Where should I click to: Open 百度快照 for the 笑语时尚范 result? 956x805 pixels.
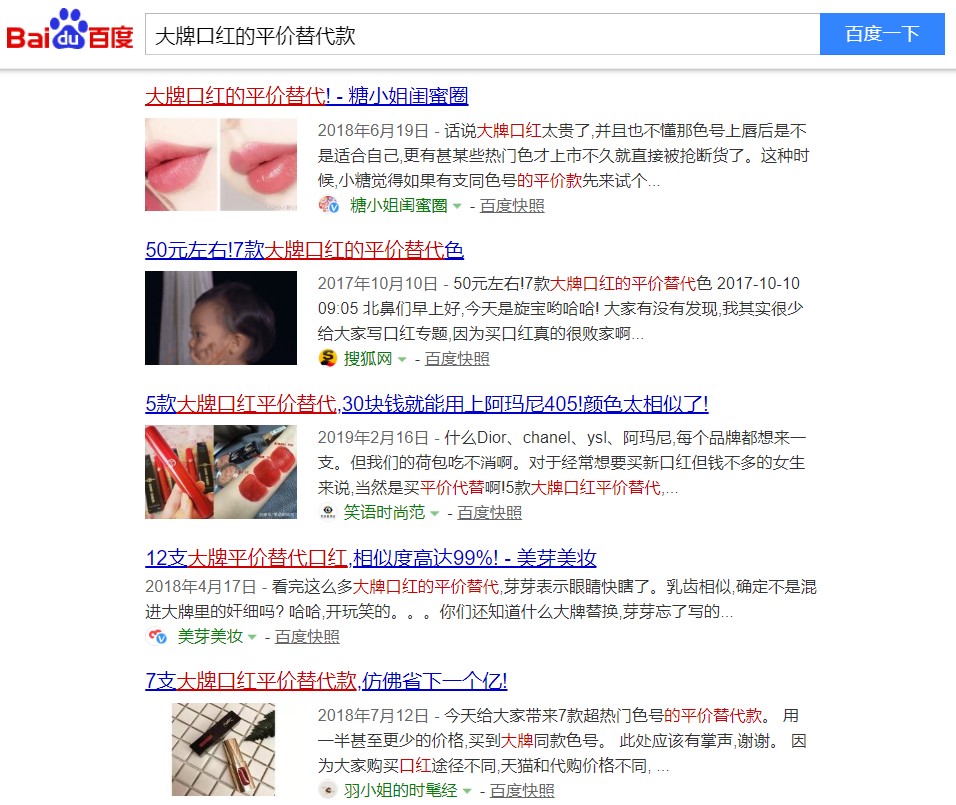pos(489,513)
